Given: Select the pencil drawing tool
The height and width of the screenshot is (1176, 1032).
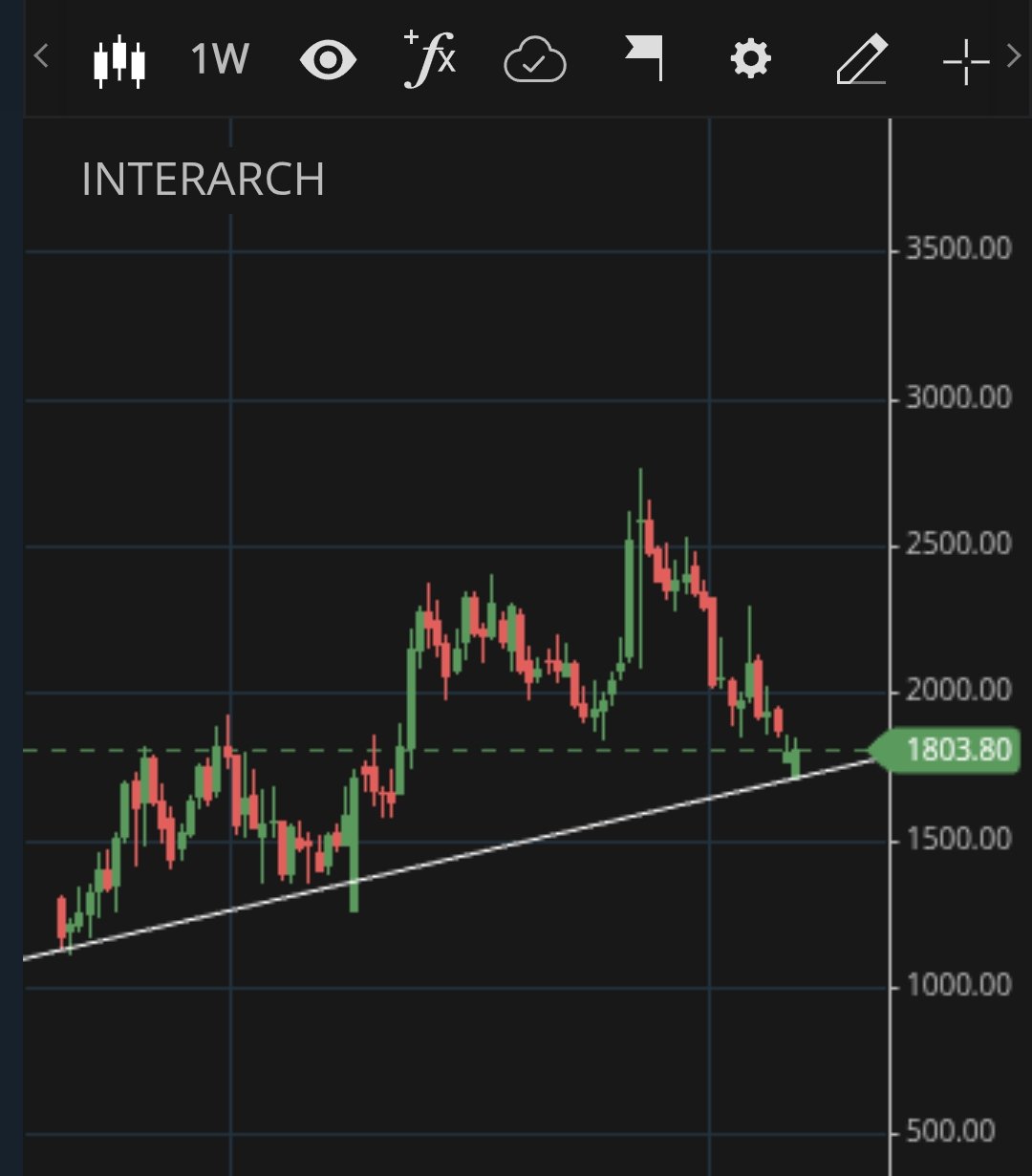Looking at the screenshot, I should (x=860, y=62).
